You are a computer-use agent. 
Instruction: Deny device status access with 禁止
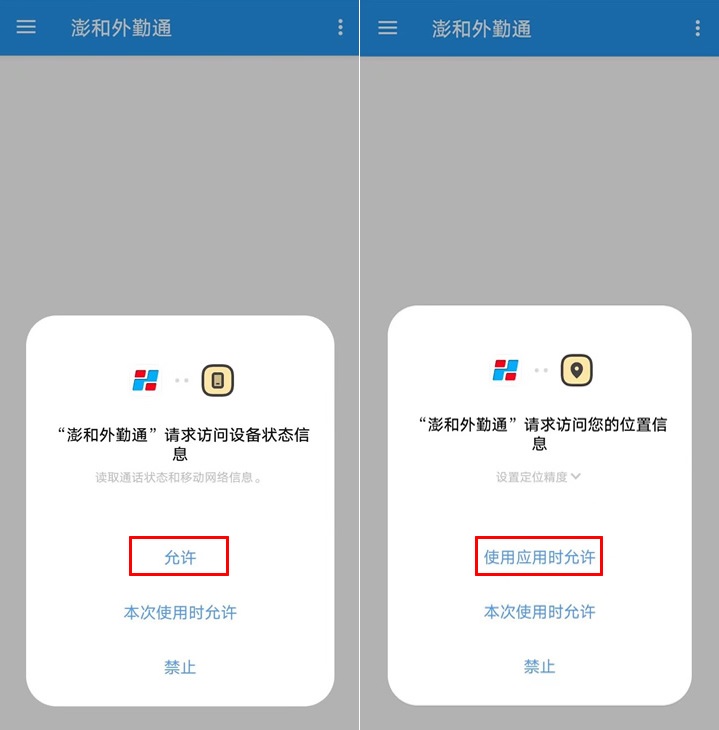(x=180, y=666)
